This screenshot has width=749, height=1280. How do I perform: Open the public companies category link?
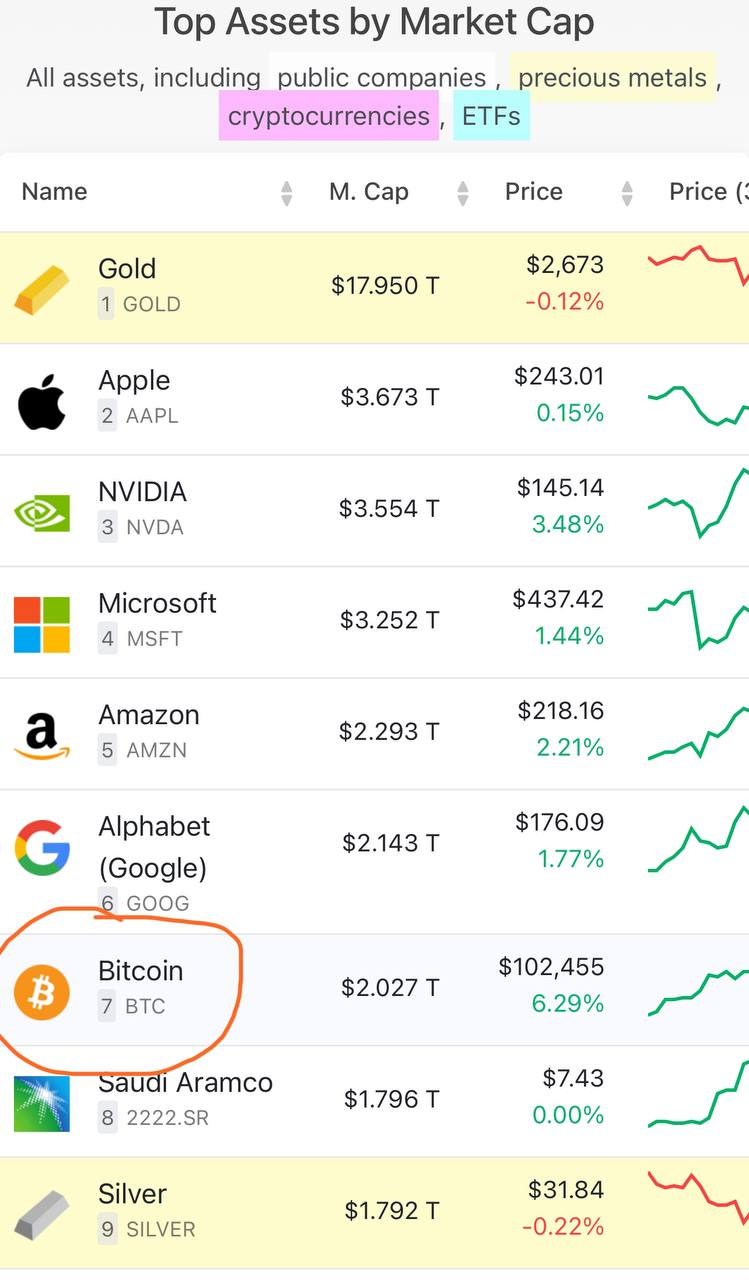click(x=382, y=78)
